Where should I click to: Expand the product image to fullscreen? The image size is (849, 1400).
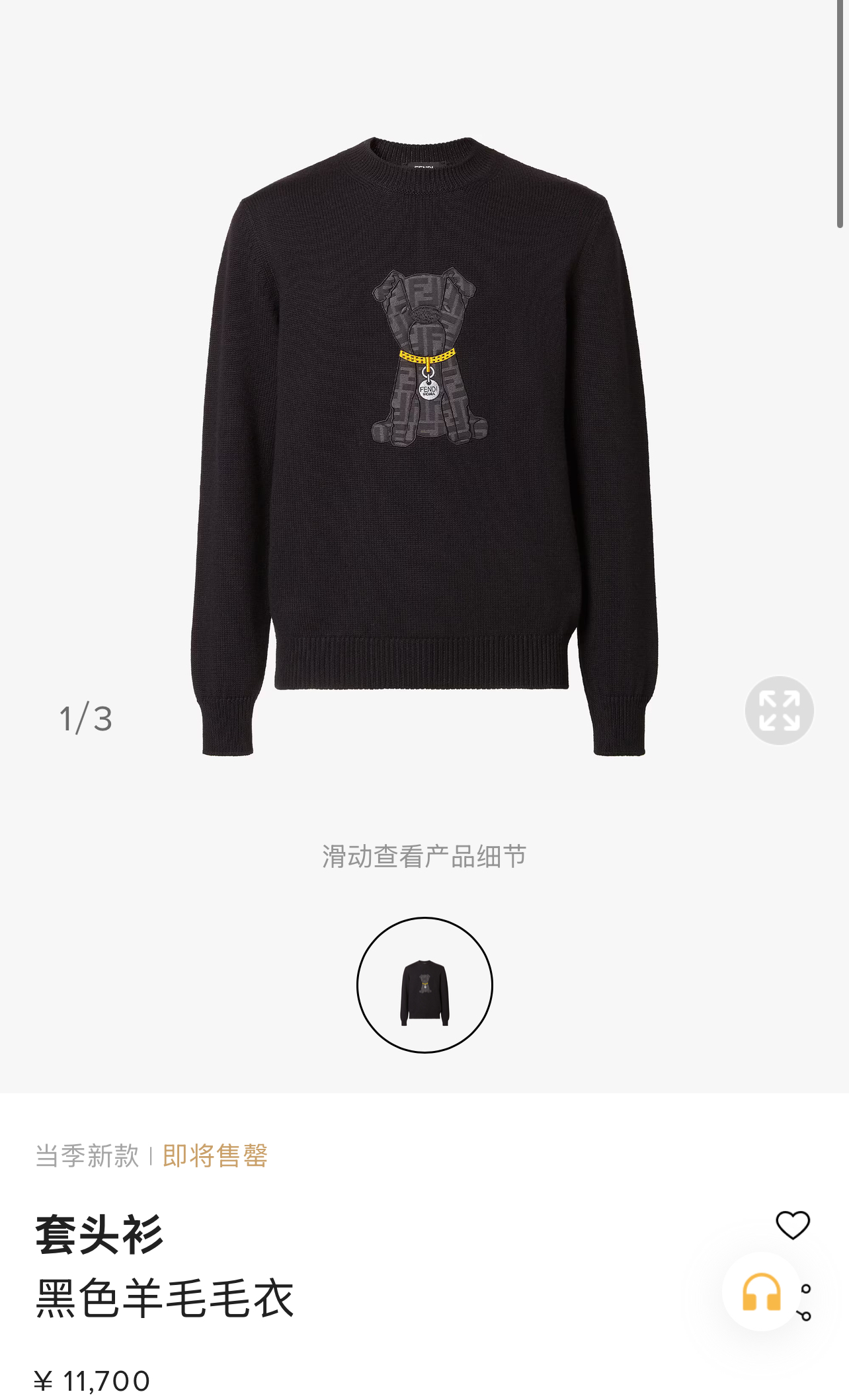pos(779,711)
